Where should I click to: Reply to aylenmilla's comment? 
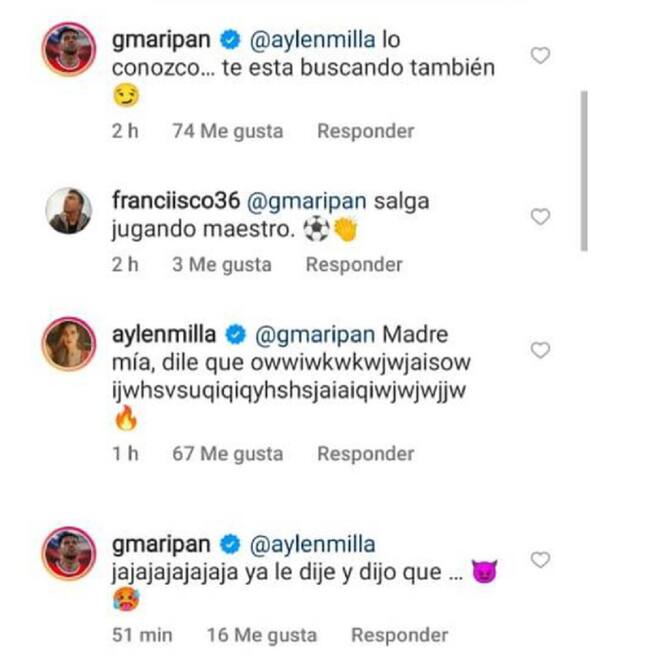coord(365,454)
